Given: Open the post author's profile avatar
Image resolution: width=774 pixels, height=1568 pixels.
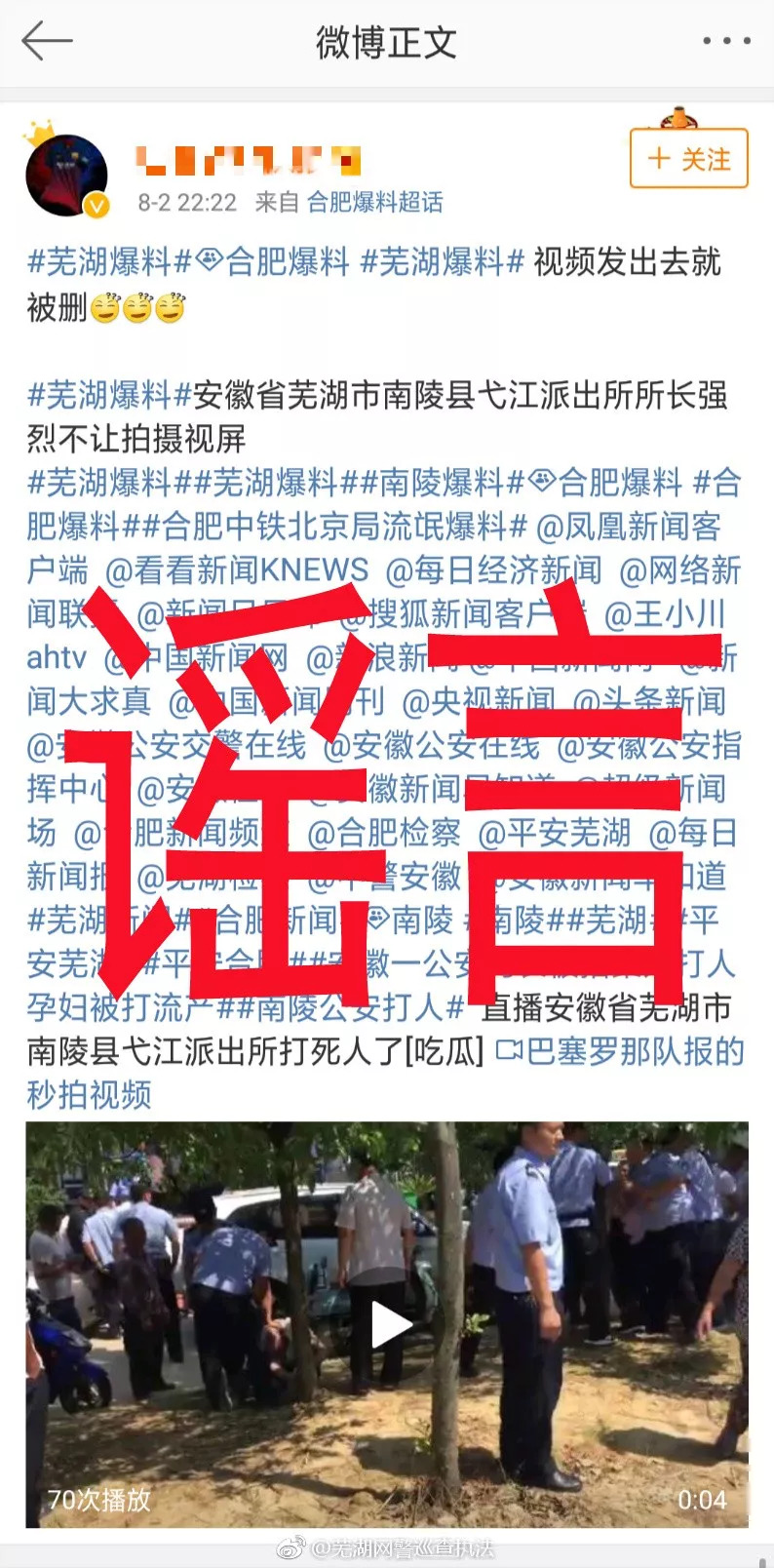Looking at the screenshot, I should click(65, 176).
